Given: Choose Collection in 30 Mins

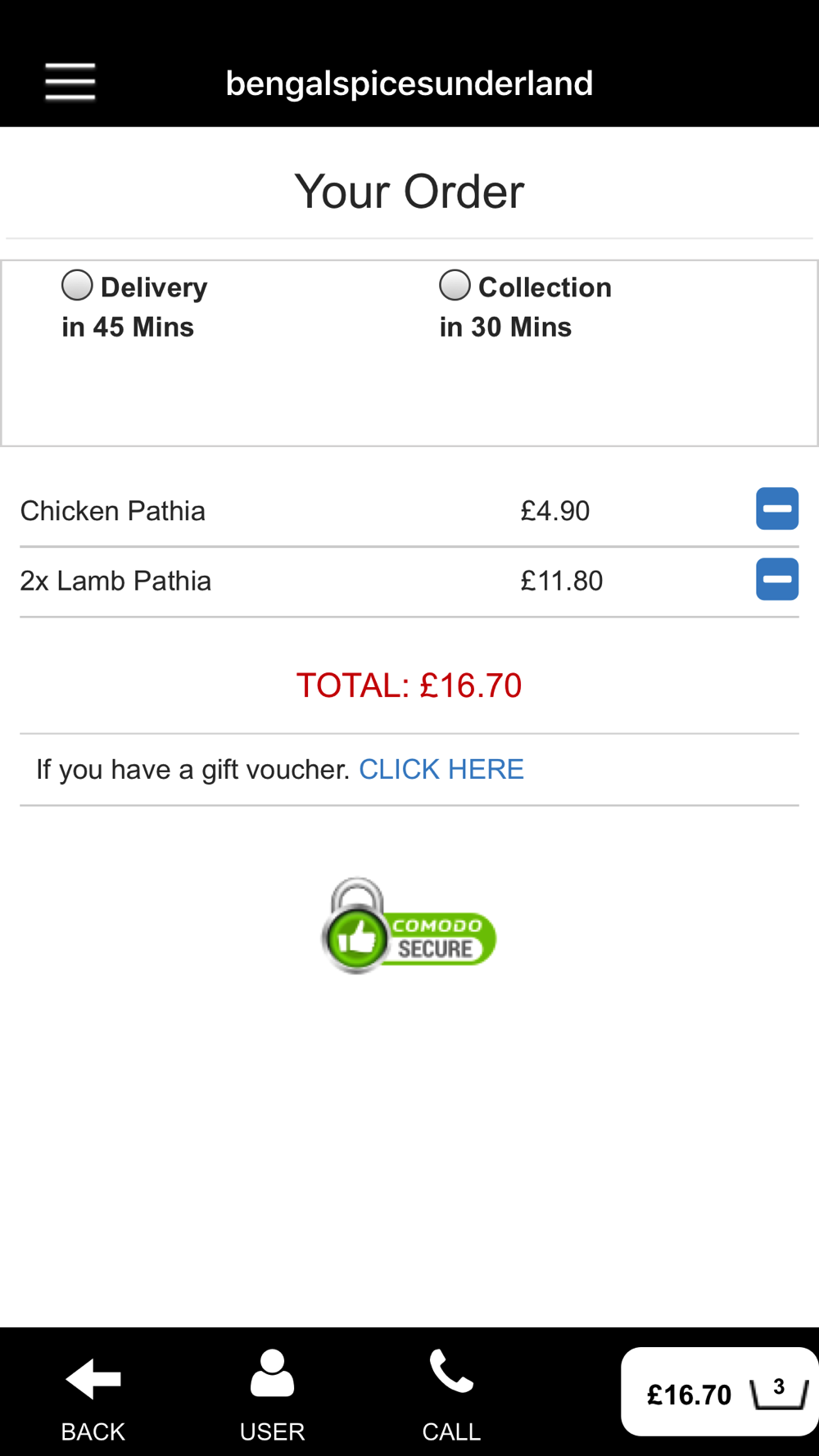Looking at the screenshot, I should pos(455,286).
